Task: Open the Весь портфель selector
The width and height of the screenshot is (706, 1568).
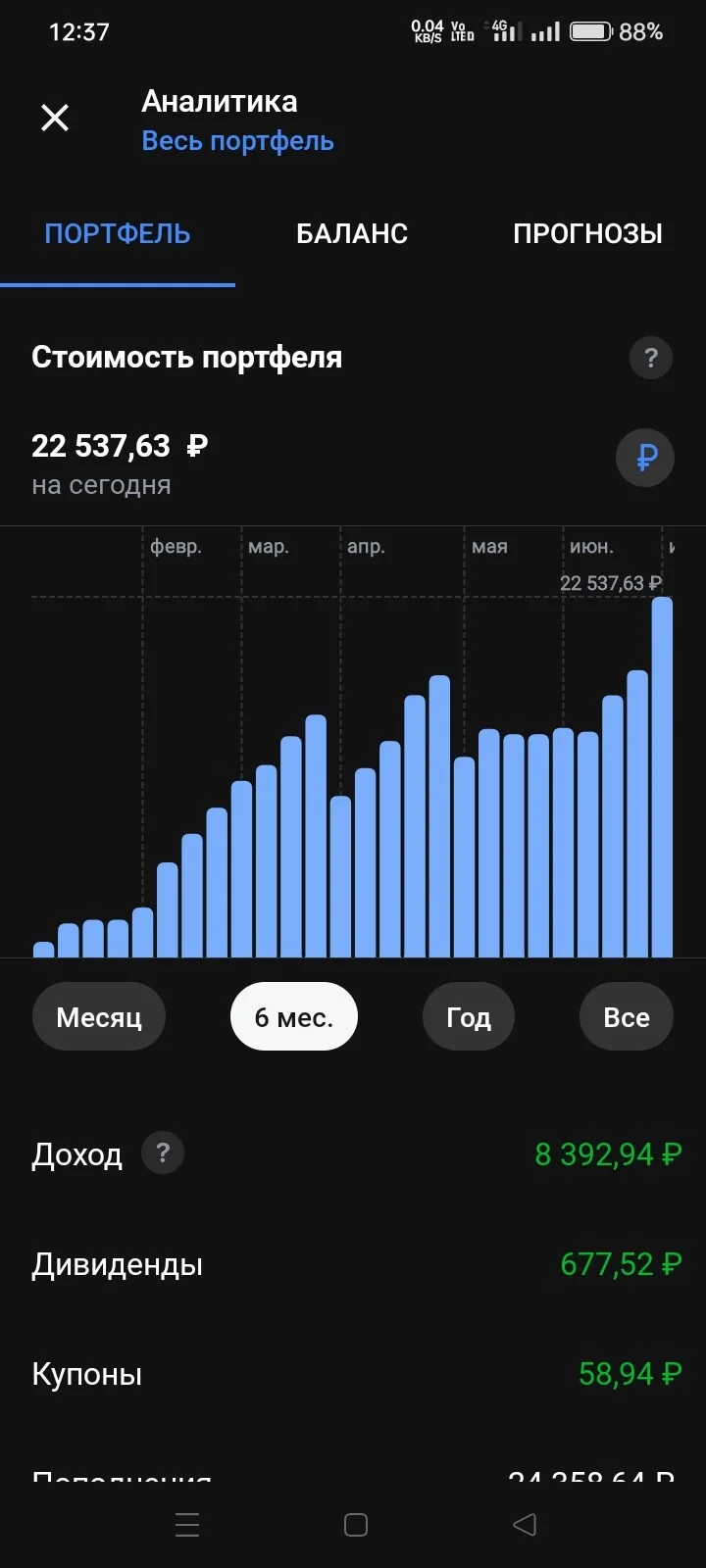Action: coord(237,141)
